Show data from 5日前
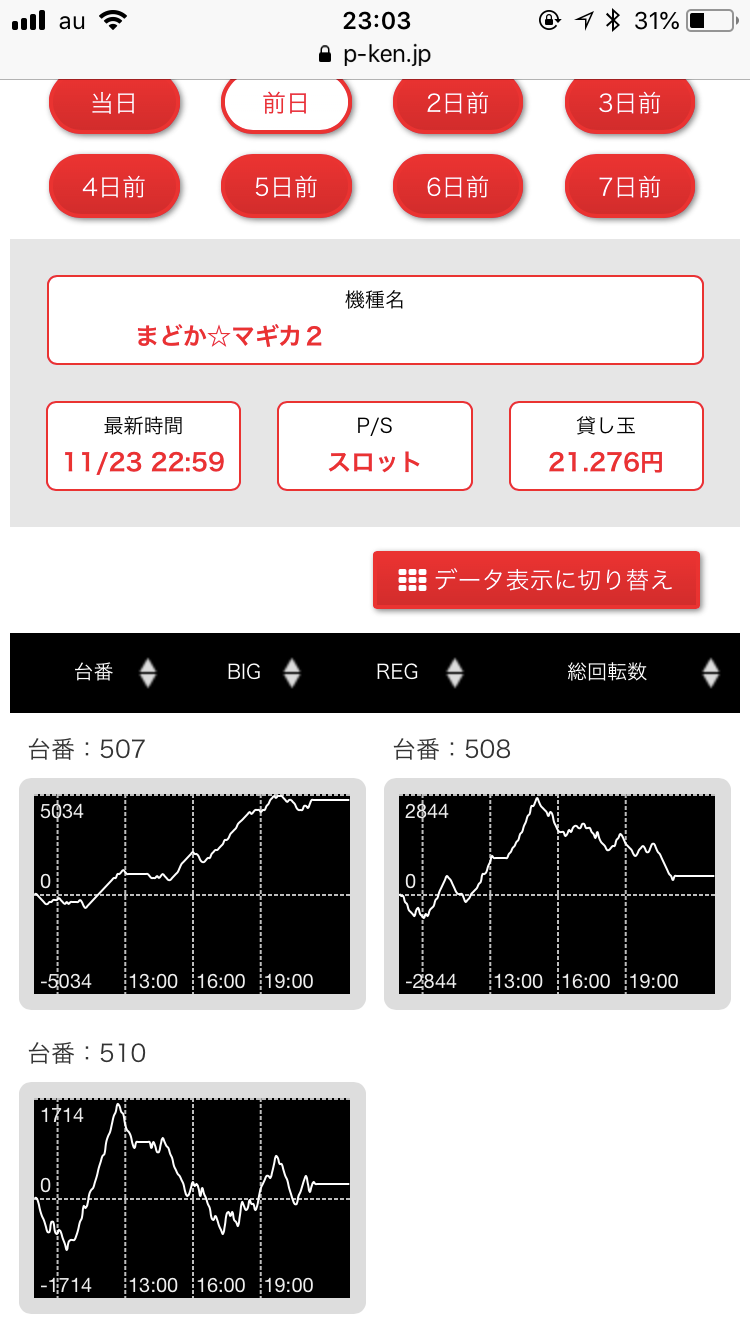The height and width of the screenshot is (1334, 750). point(286,187)
